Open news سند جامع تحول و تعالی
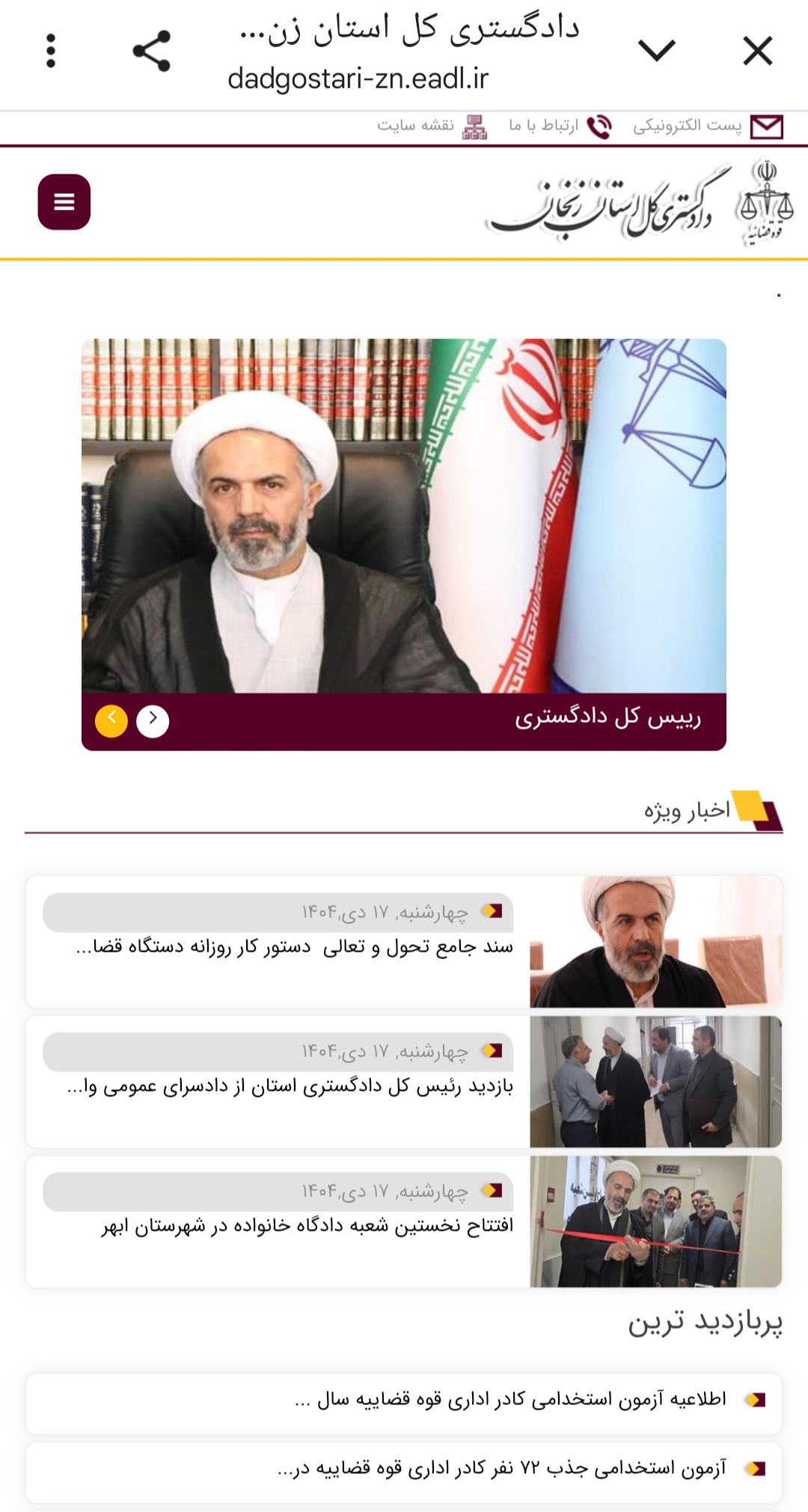808x1512 pixels. [x=294, y=947]
